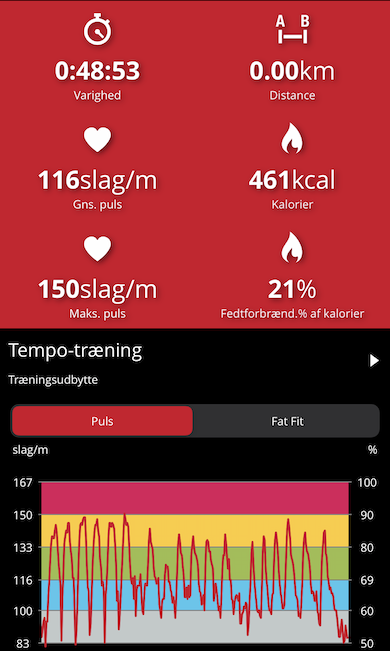
Task: Select the Puls tab
Action: tap(102, 421)
